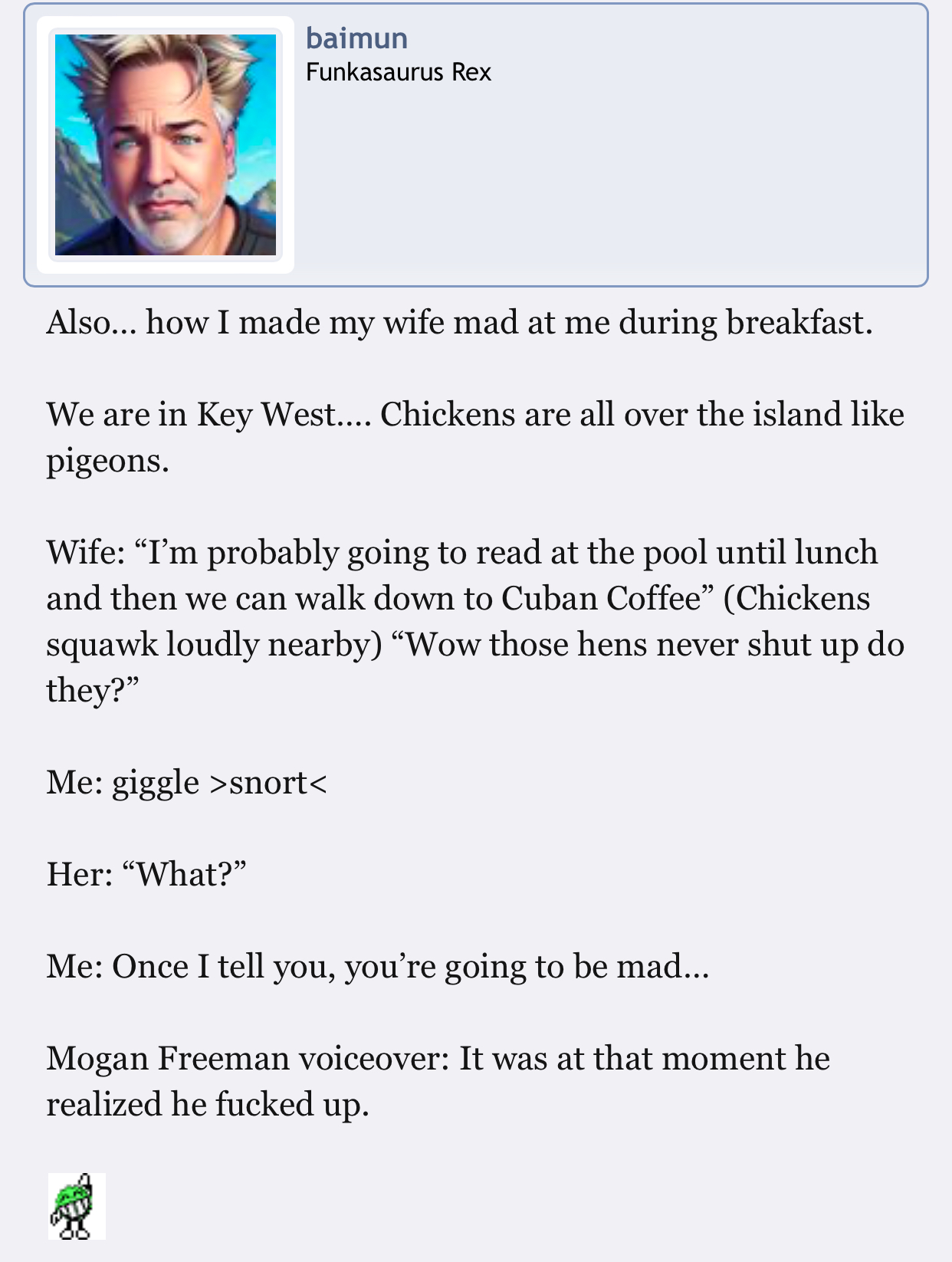Open baimun's user profile link

click(x=356, y=38)
